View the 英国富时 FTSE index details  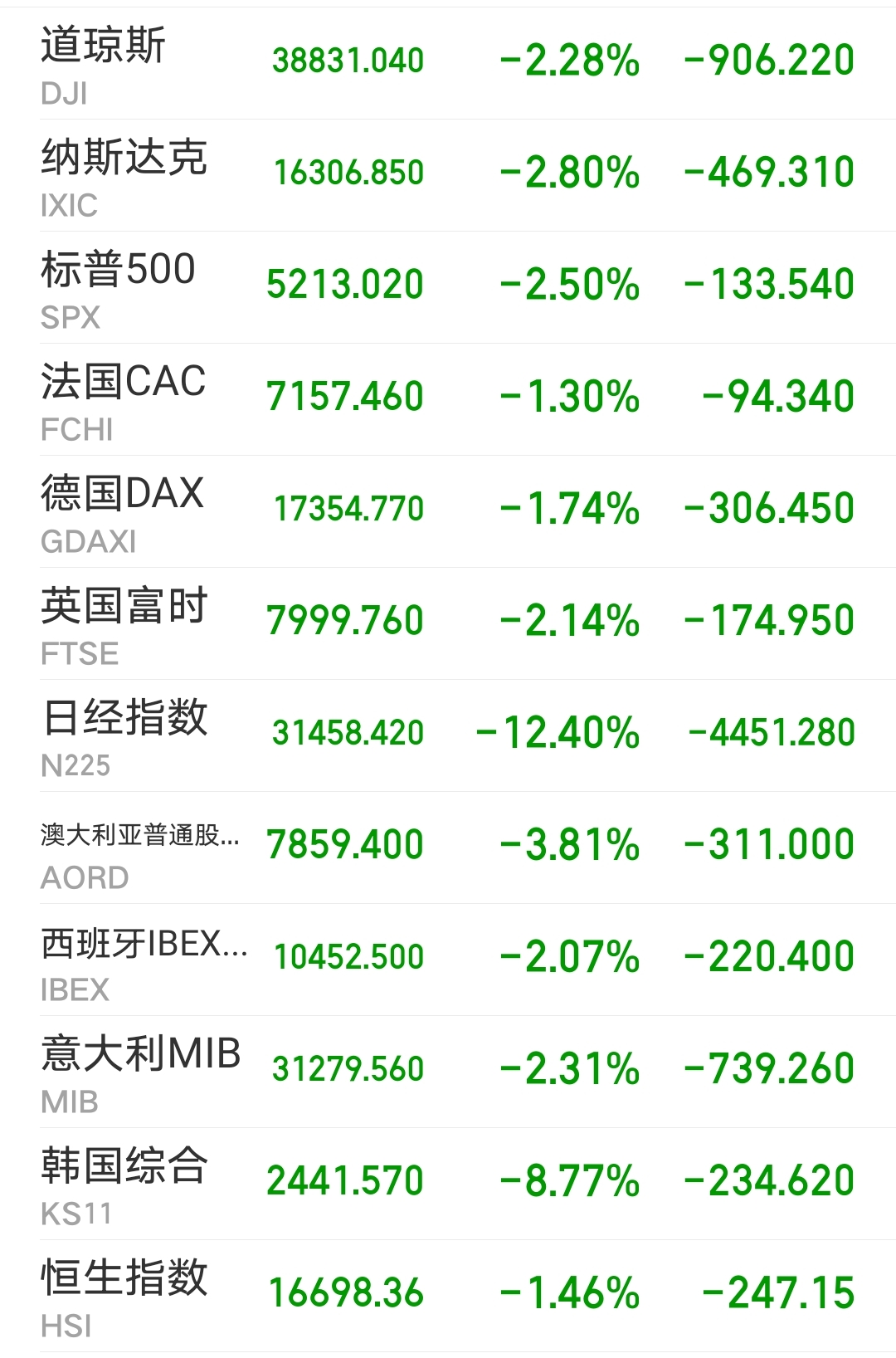point(448,623)
